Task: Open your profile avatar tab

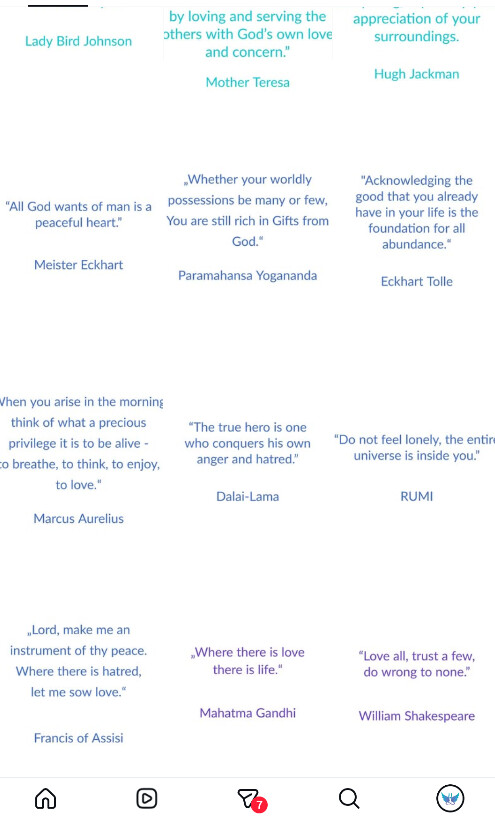Action: click(x=450, y=798)
